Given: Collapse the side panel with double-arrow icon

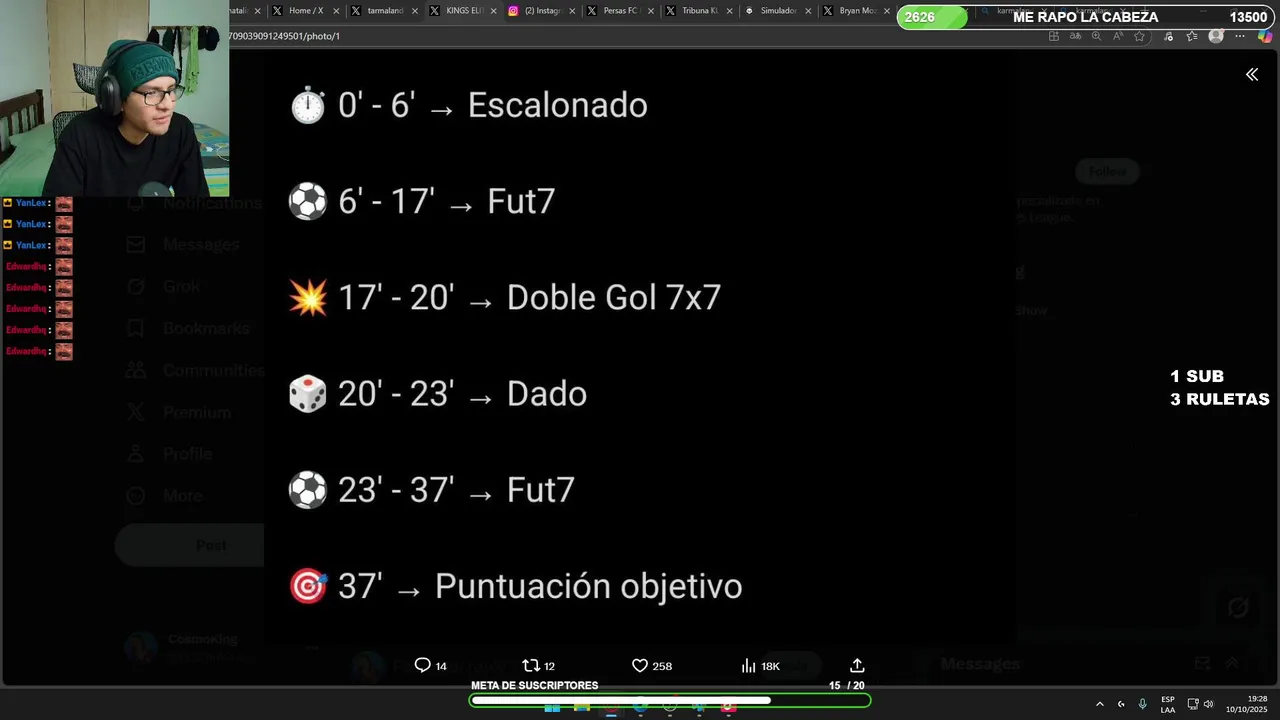Looking at the screenshot, I should tap(1251, 75).
